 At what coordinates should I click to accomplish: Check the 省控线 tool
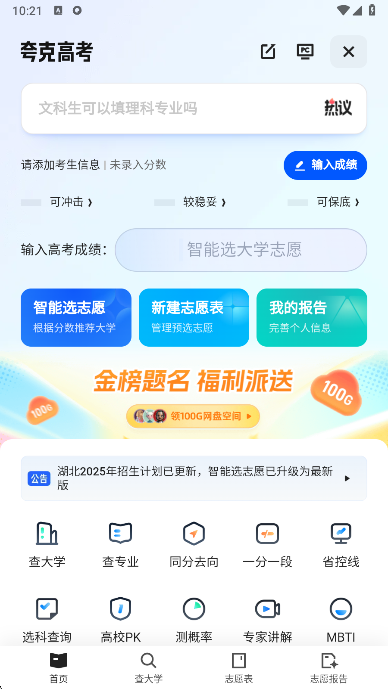341,545
